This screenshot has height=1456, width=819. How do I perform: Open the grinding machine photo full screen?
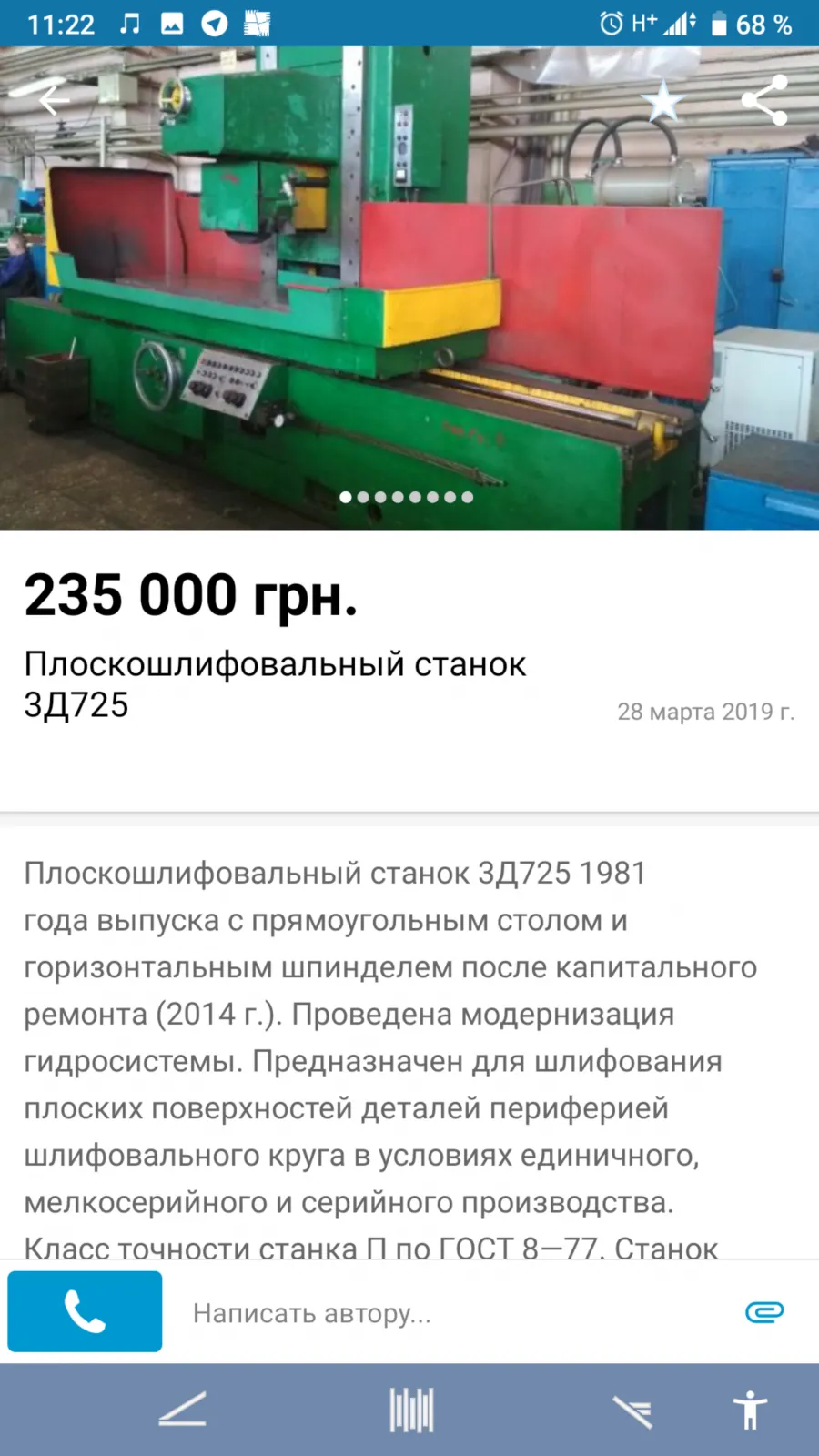(409, 288)
